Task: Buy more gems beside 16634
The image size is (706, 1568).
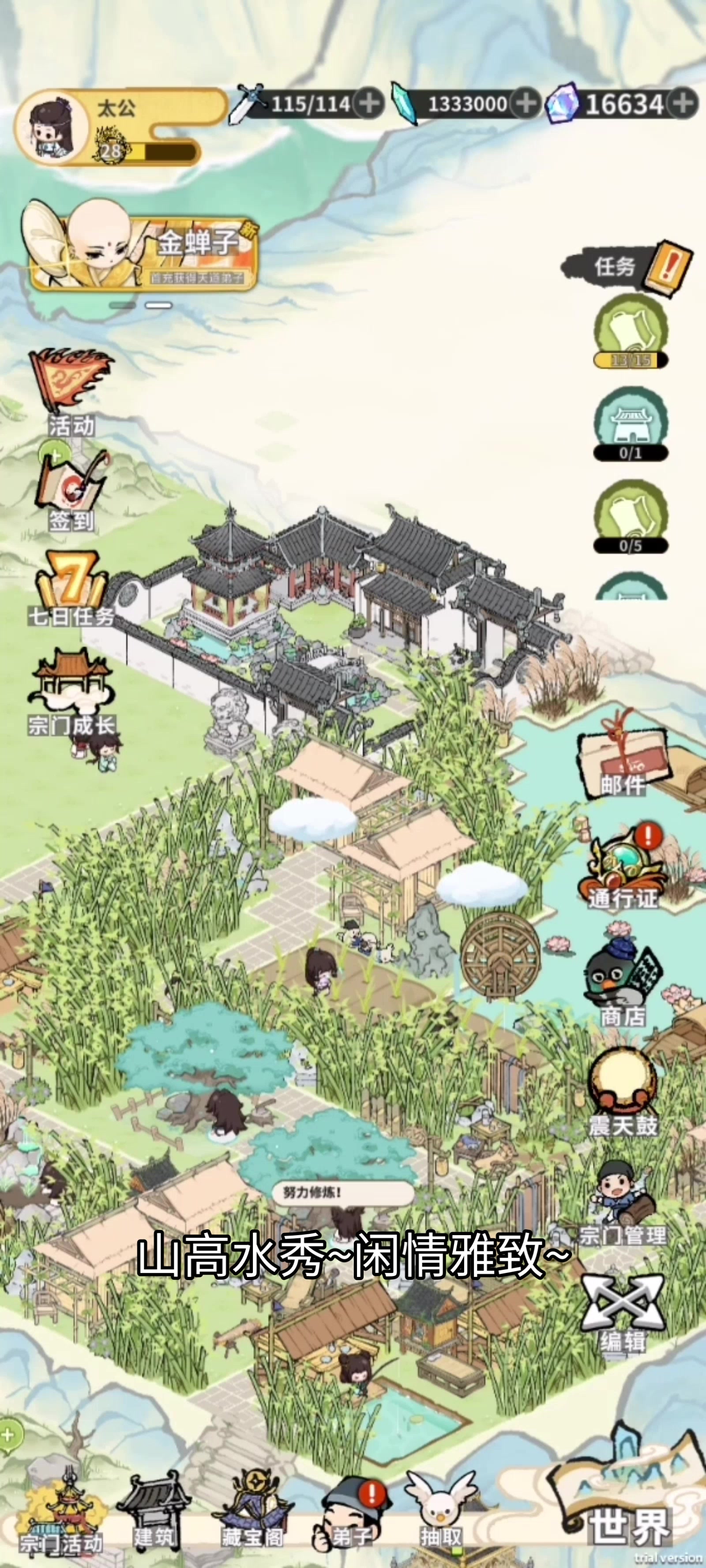Action: [683, 104]
